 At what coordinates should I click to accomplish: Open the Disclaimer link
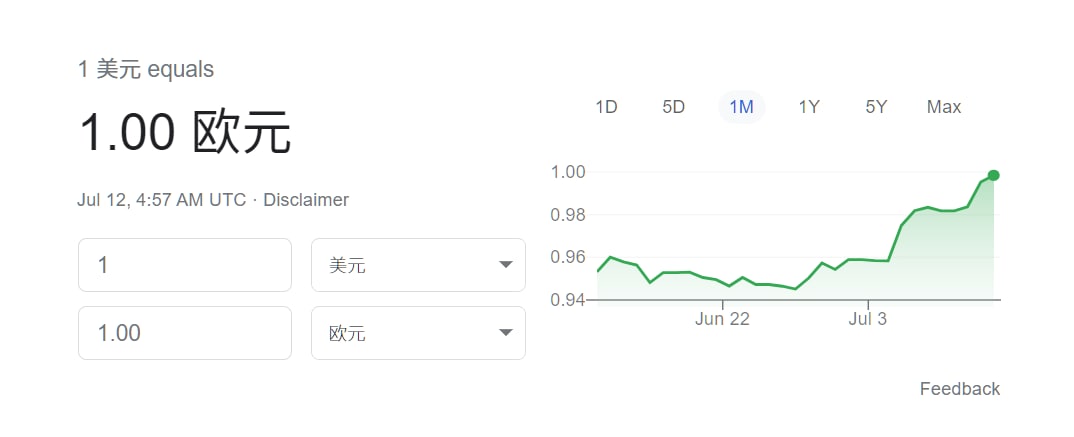coord(306,200)
